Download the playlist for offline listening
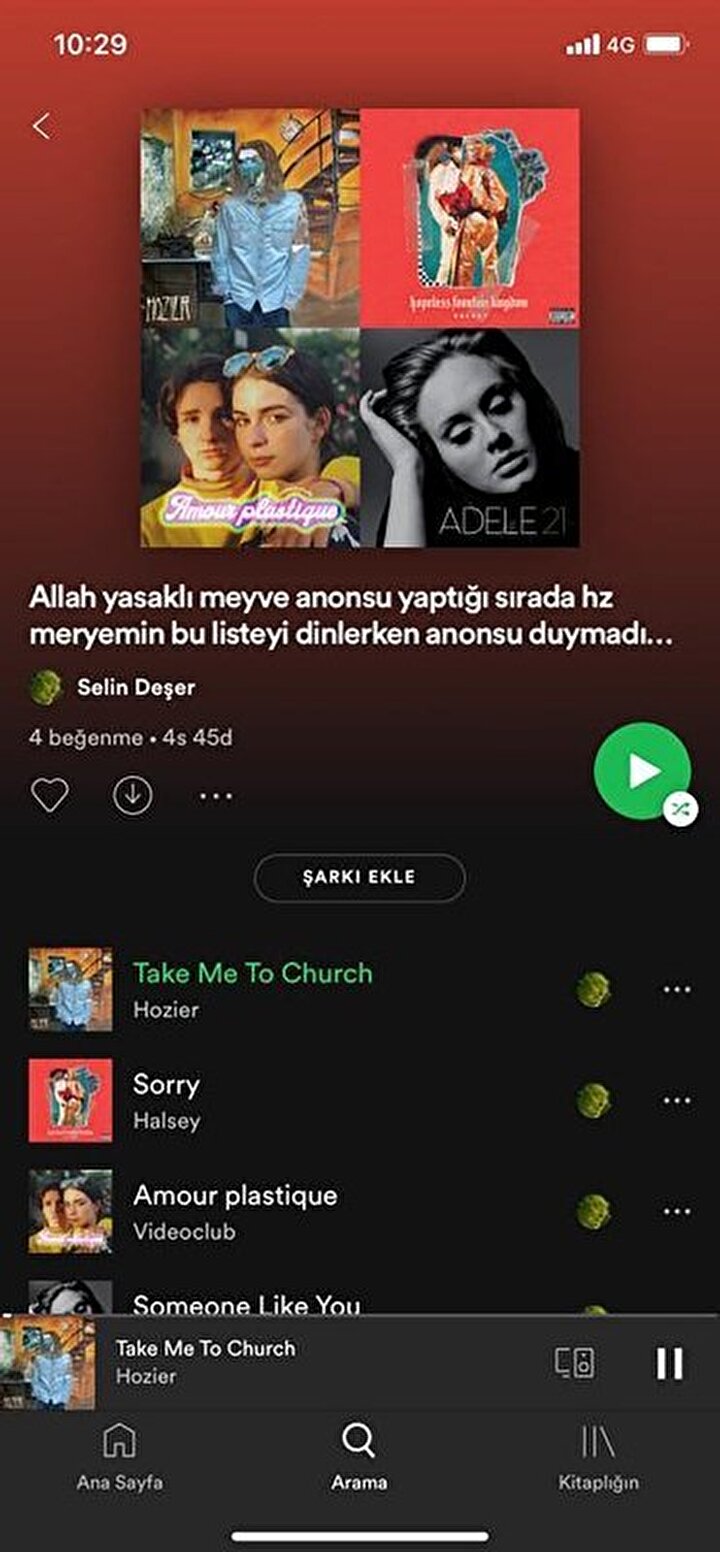Screen dimensions: 720x1552 pos(133,796)
